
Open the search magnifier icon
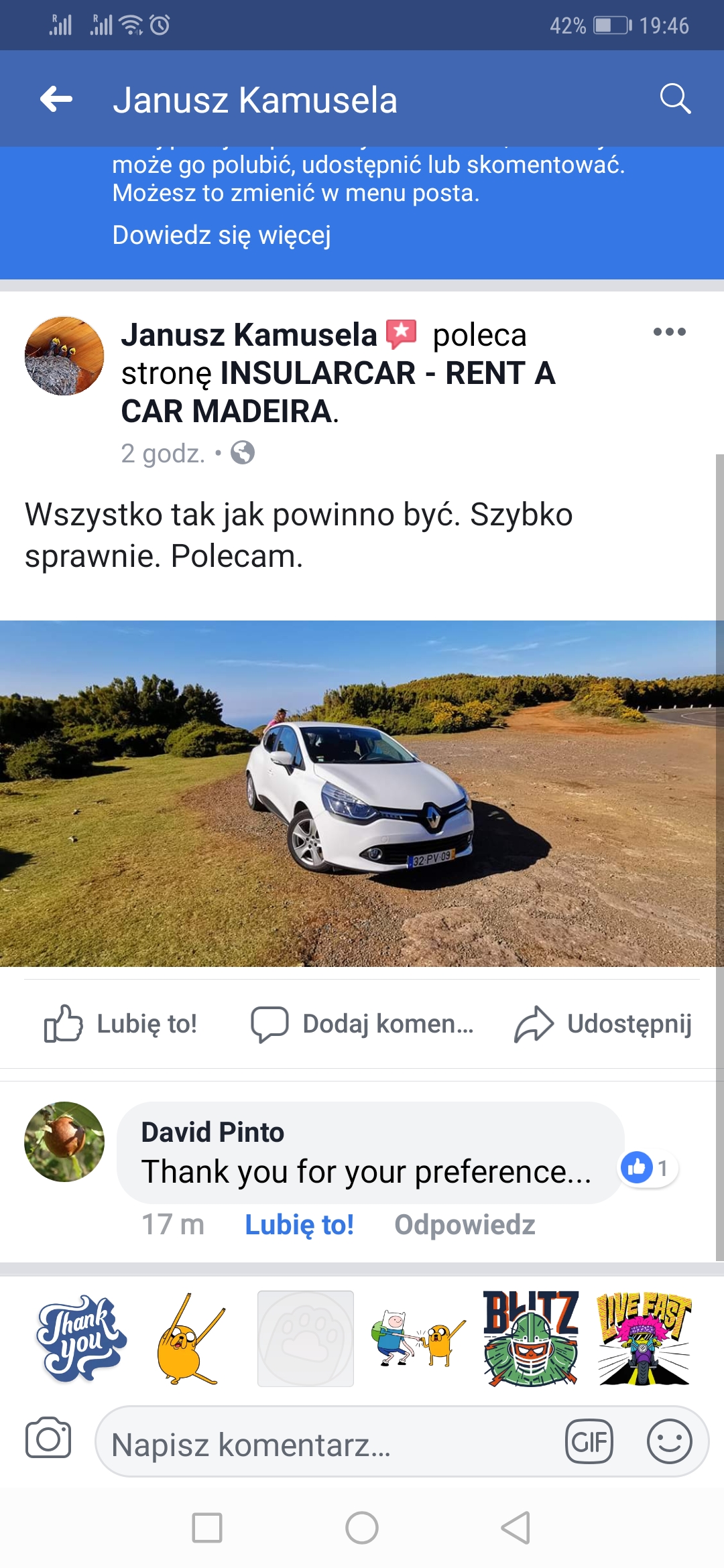click(x=674, y=99)
